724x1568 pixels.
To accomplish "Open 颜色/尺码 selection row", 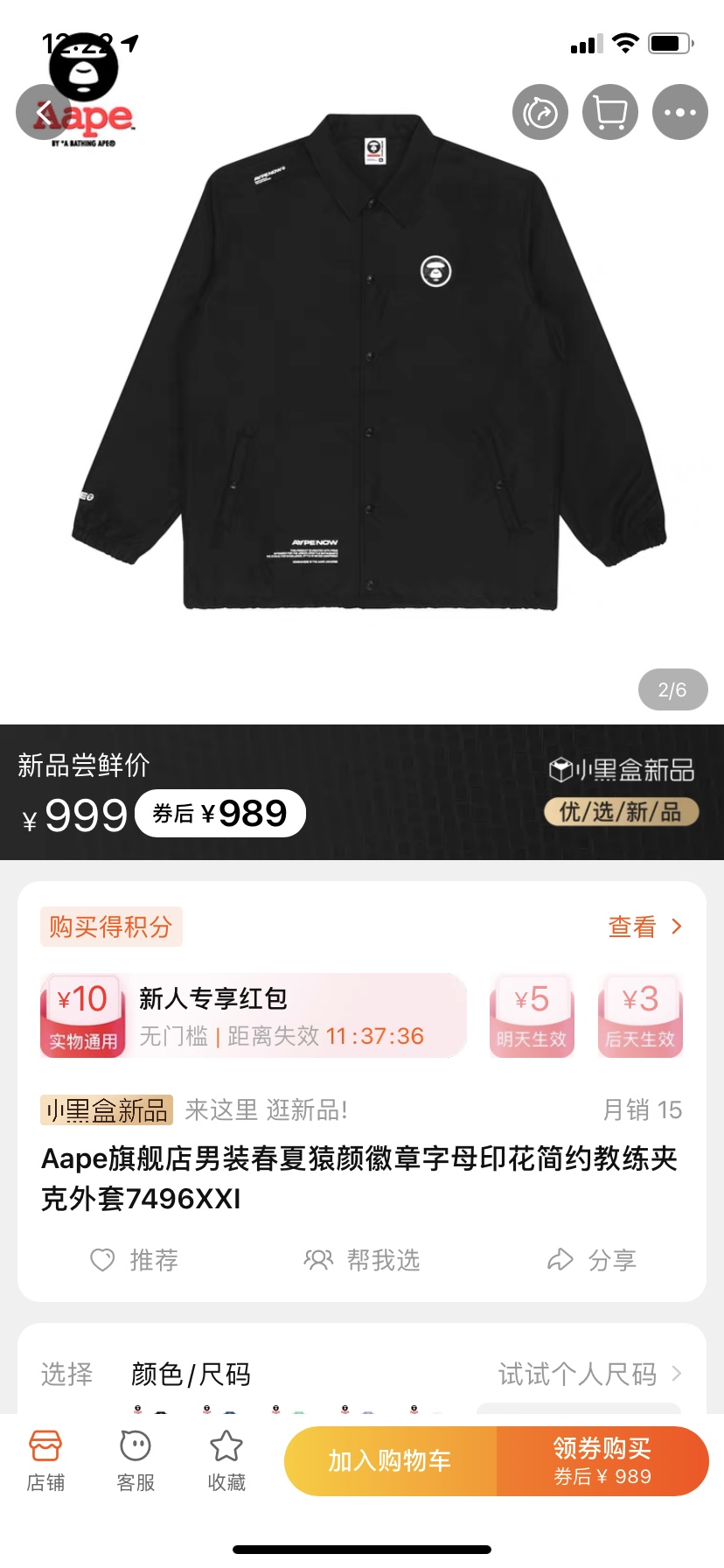I will click(191, 1374).
